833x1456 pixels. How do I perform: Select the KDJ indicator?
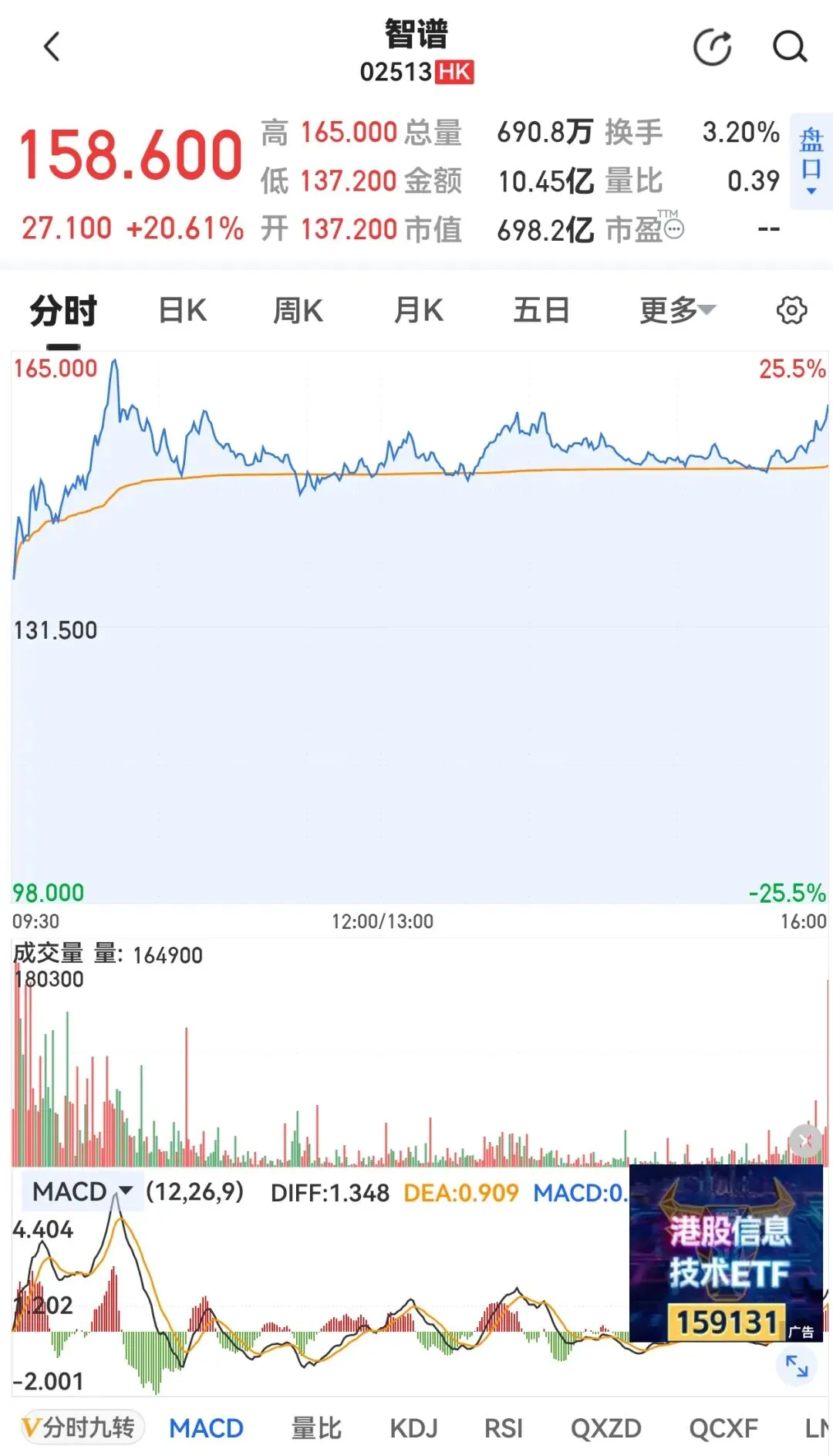(x=413, y=1428)
